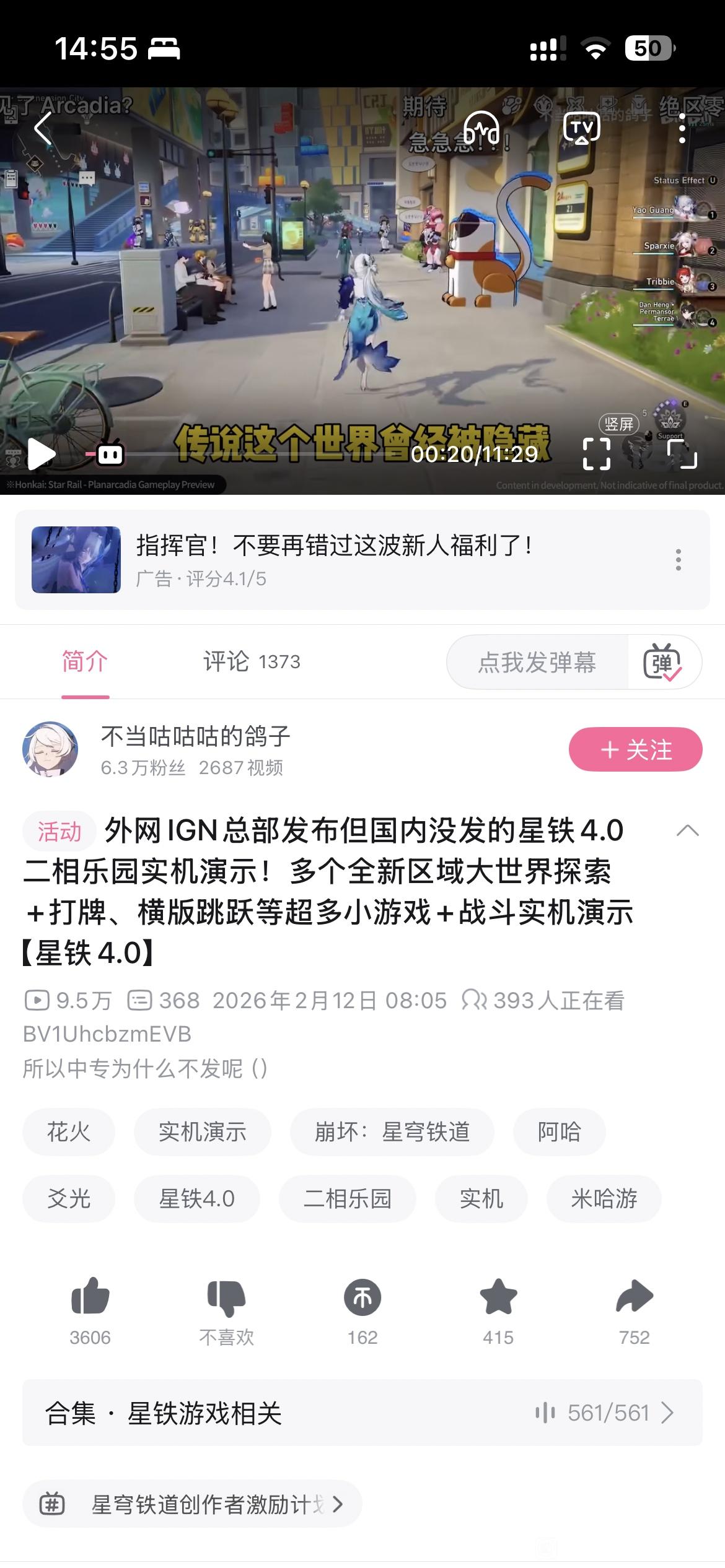Viewport: 725px width, 1568px height.
Task: Switch to audio-only listening mode
Action: pyautogui.click(x=481, y=129)
